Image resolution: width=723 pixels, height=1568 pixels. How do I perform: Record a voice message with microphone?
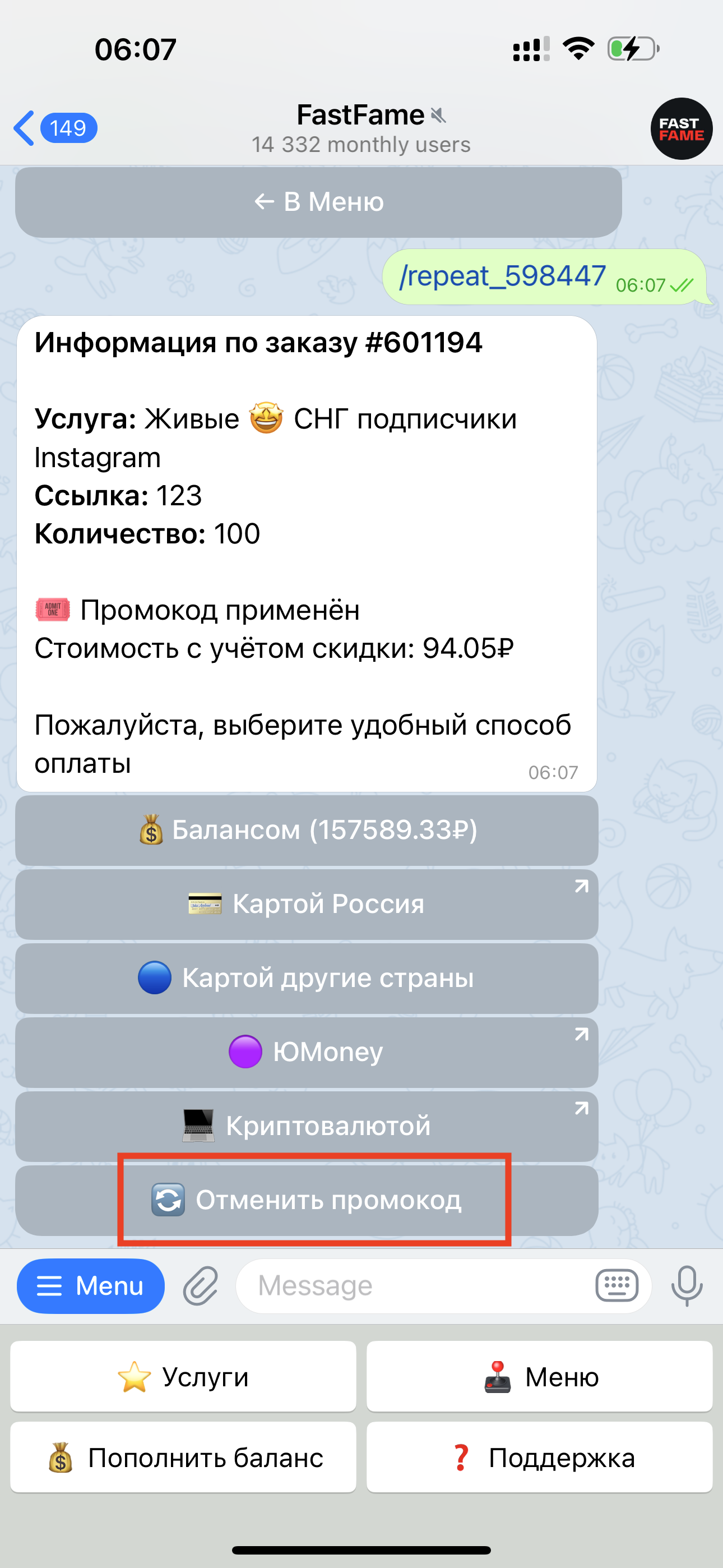pyautogui.click(x=687, y=1285)
